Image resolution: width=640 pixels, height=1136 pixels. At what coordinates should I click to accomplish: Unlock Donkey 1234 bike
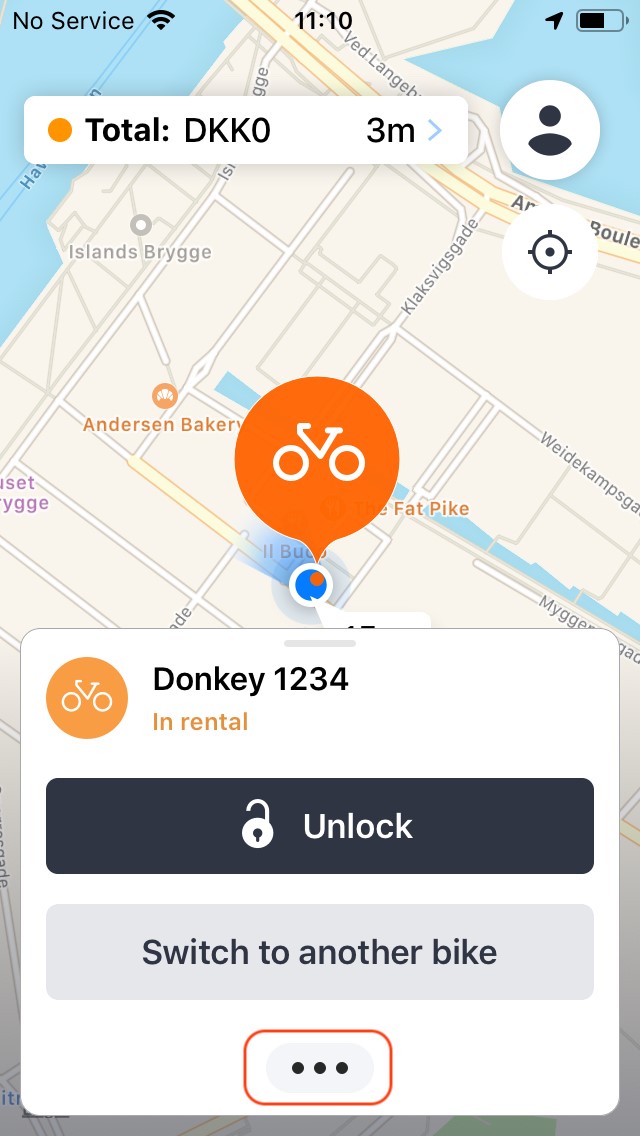[320, 826]
